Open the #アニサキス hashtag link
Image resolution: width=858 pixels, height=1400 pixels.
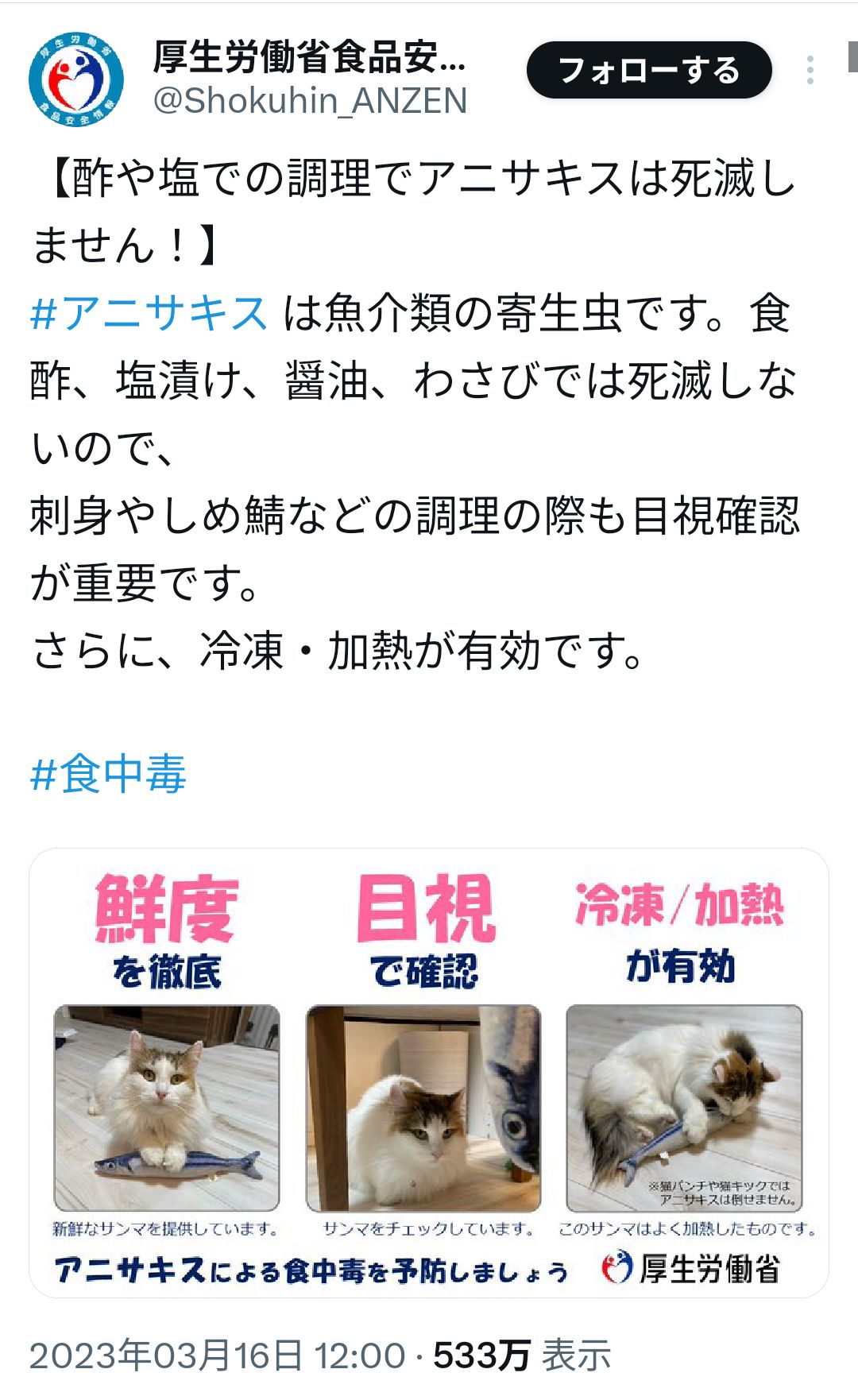pos(149,312)
